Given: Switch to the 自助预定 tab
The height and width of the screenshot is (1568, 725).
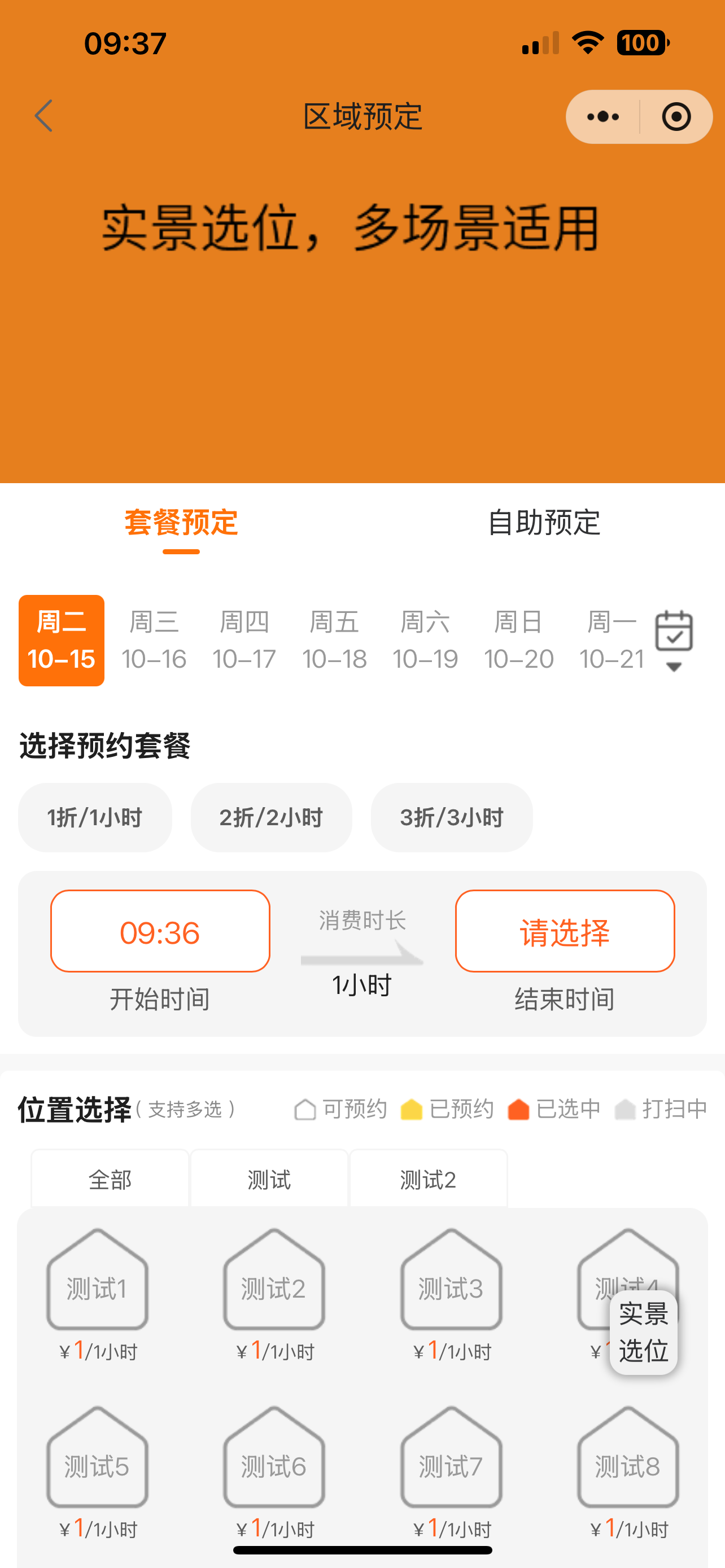Looking at the screenshot, I should click(544, 522).
